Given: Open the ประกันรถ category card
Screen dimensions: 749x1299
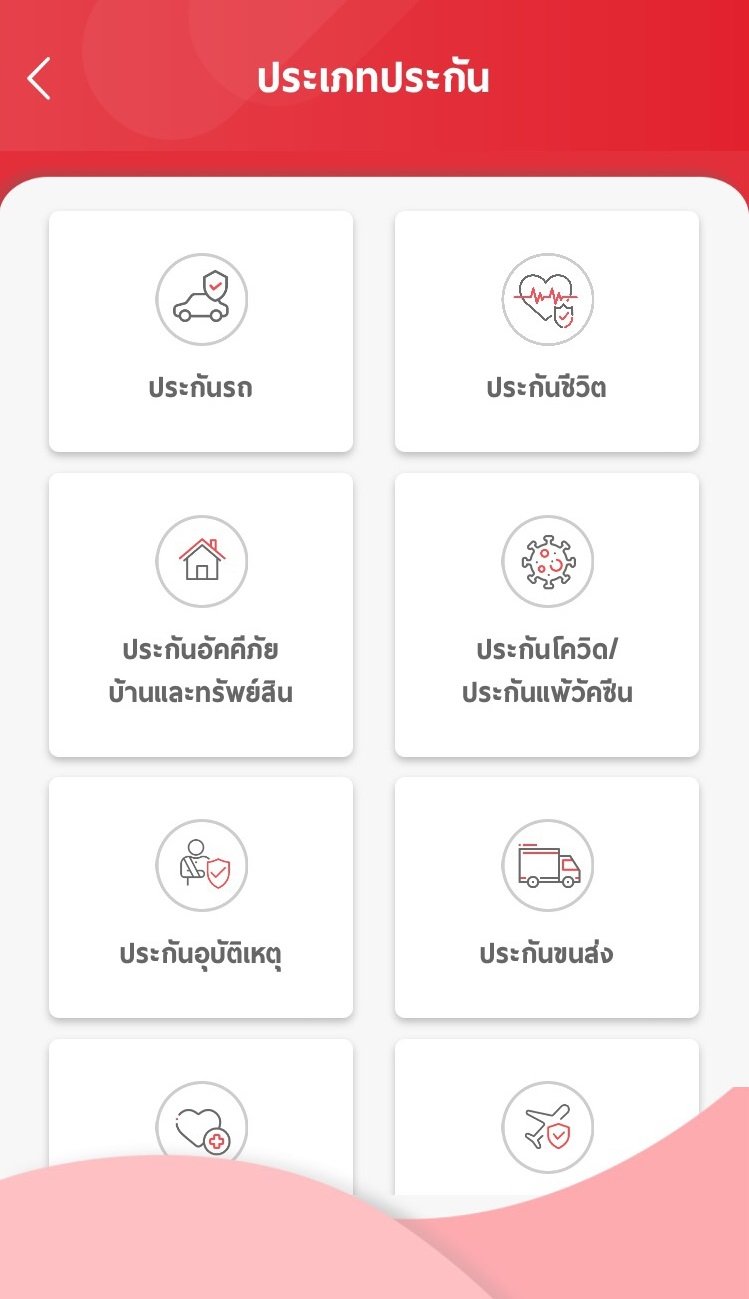Looking at the screenshot, I should tap(201, 330).
